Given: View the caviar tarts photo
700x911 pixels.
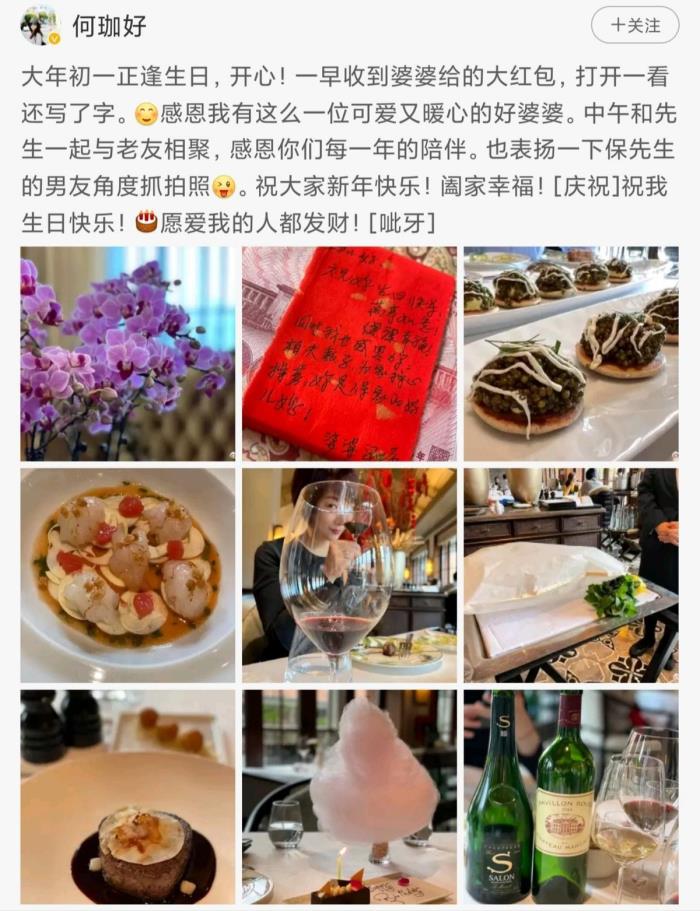Looking at the screenshot, I should coord(570,353).
